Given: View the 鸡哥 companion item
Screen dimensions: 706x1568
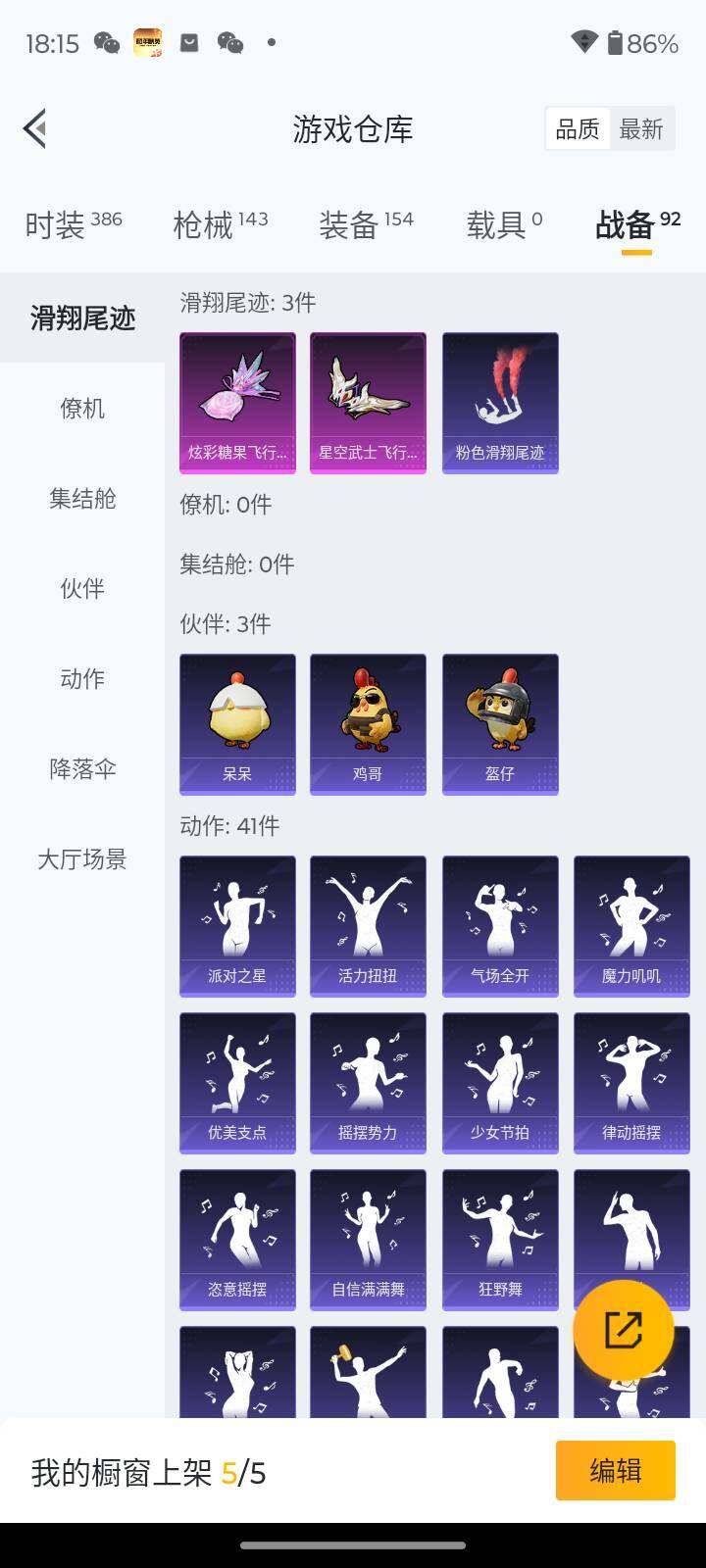Looking at the screenshot, I should (x=368, y=724).
